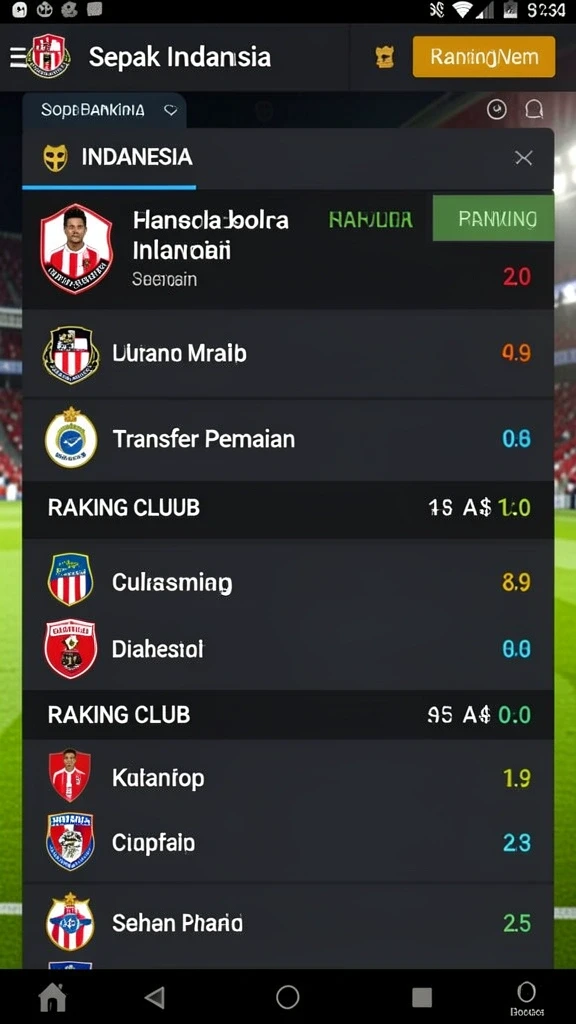Open the Culrasmiag club row
The width and height of the screenshot is (576, 1024).
point(288,581)
